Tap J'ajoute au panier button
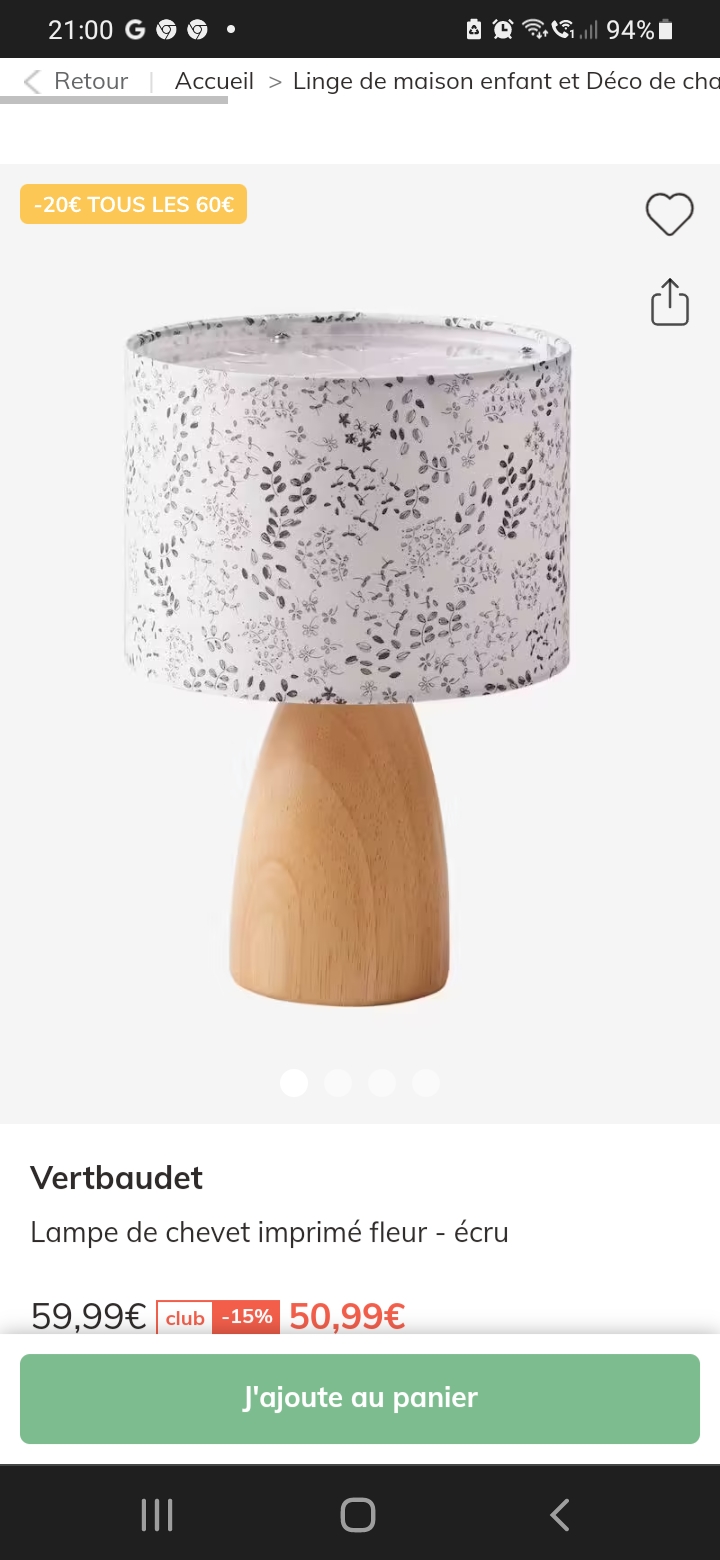The width and height of the screenshot is (720, 1560). (360, 1398)
